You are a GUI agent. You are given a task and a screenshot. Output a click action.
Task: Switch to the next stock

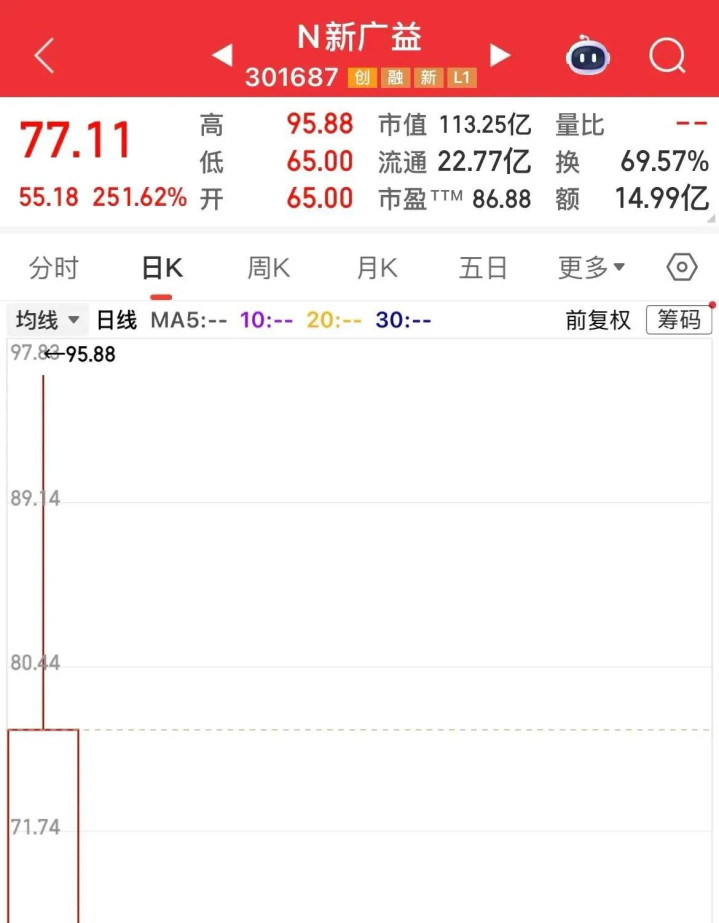[x=500, y=56]
